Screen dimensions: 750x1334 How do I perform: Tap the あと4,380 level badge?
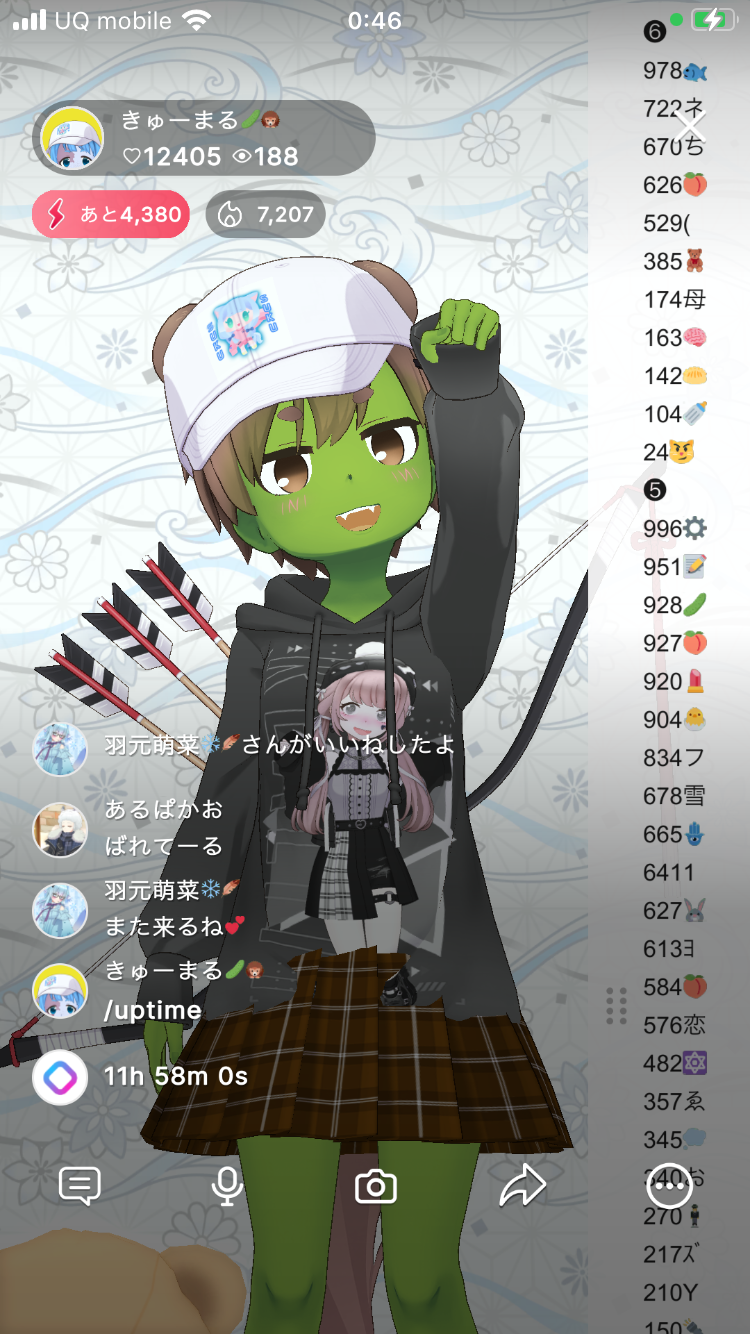click(x=111, y=214)
